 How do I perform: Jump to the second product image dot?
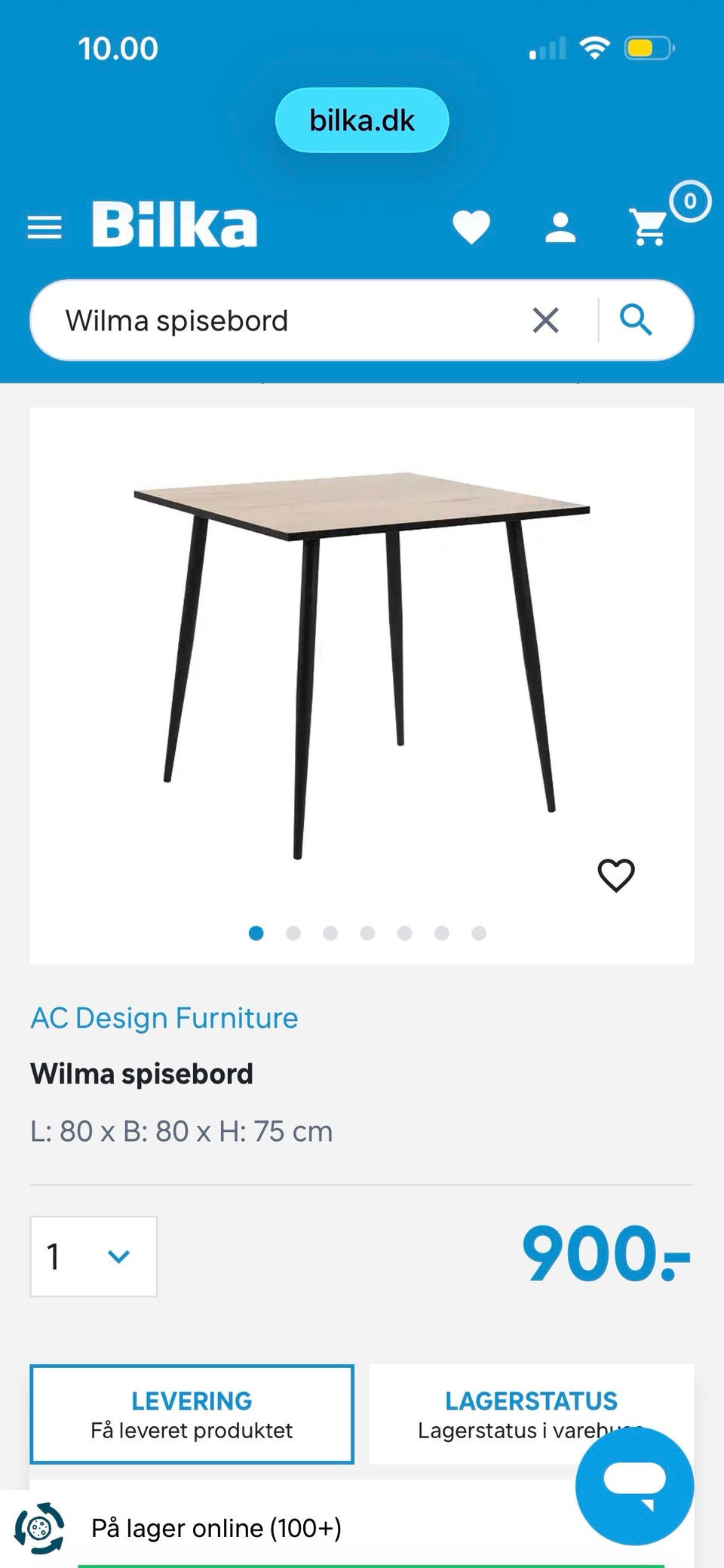click(293, 933)
